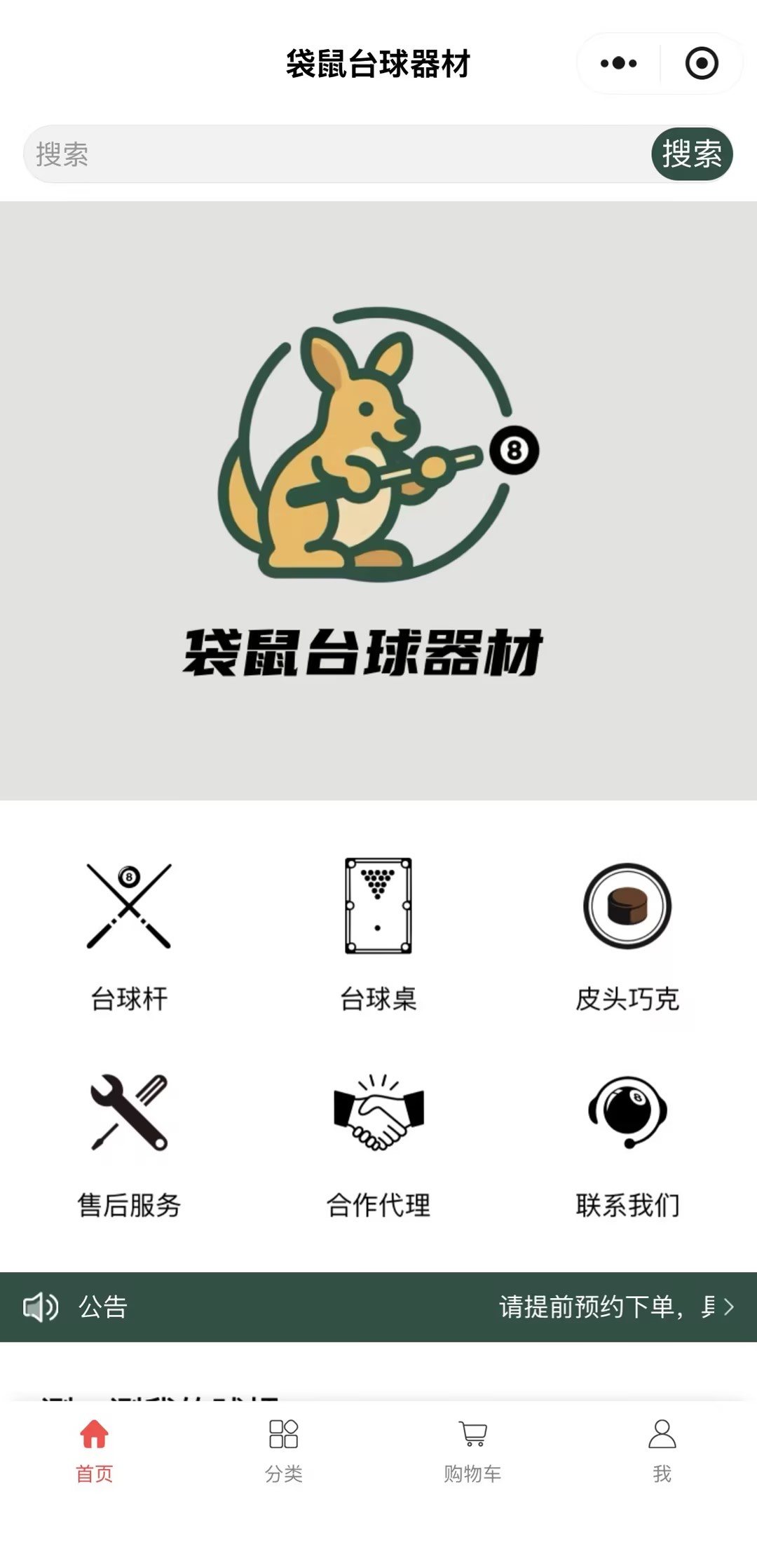Open the 皮头巧克 category

point(627,936)
